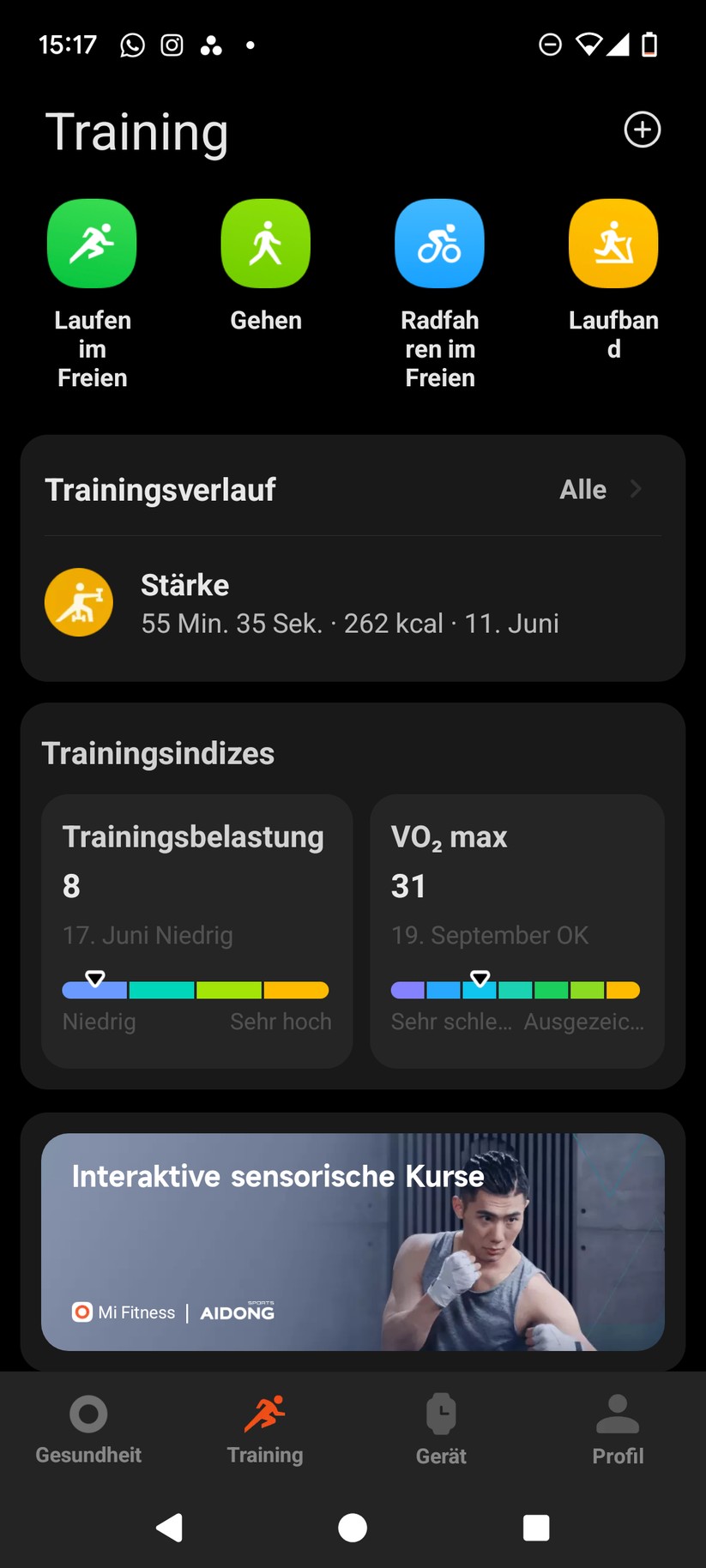
Task: Start a Laufen im Freien workout
Action: pyautogui.click(x=92, y=244)
